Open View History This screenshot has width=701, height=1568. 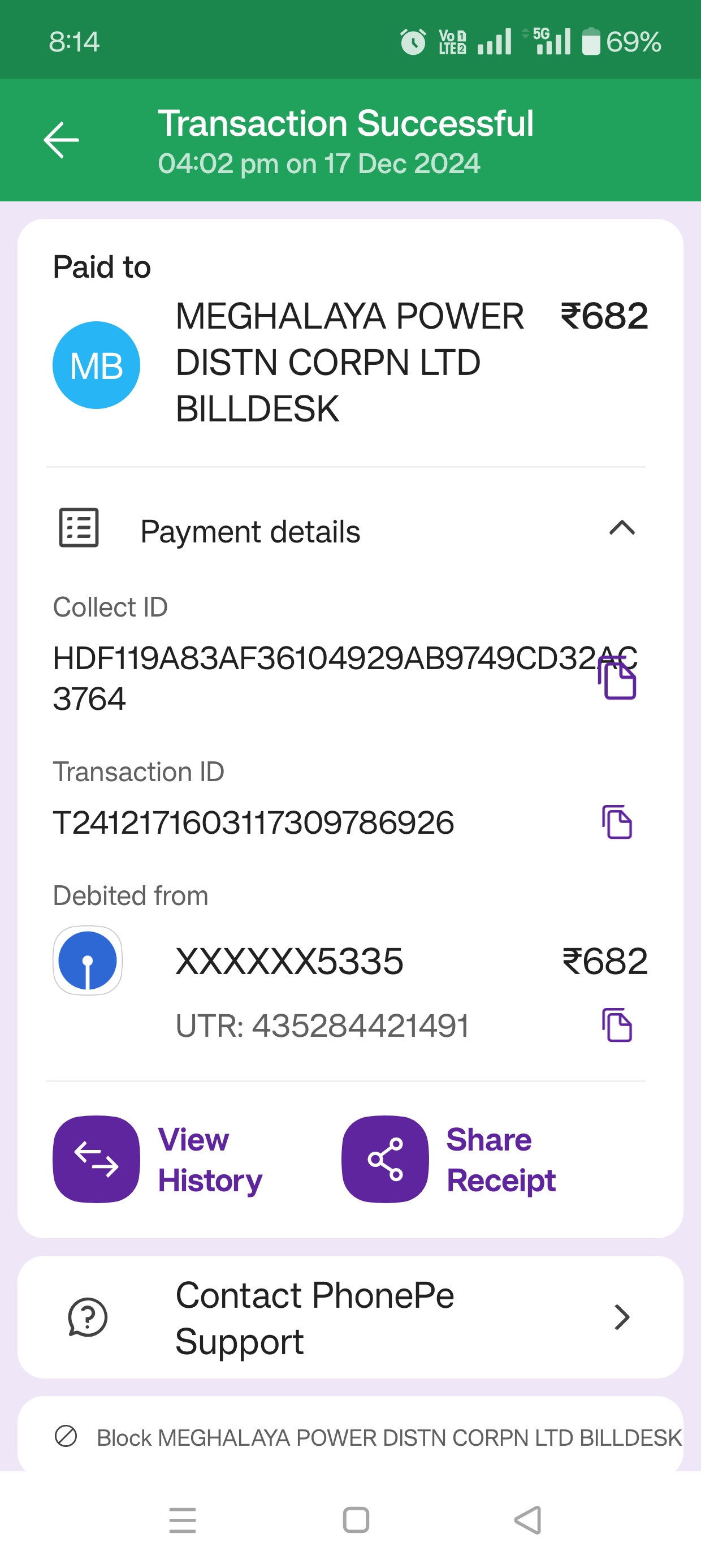pyautogui.click(x=158, y=1159)
